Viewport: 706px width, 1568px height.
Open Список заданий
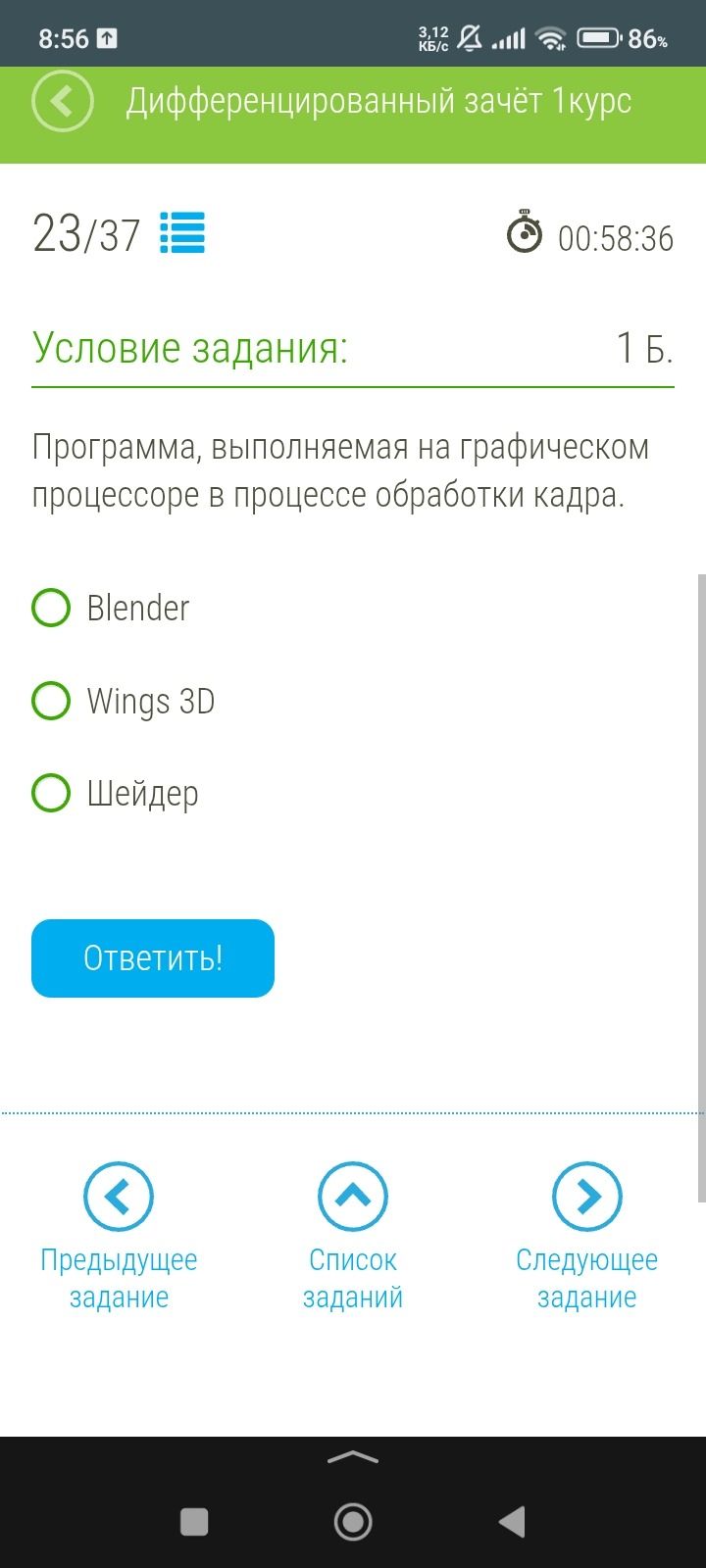pos(353,1237)
